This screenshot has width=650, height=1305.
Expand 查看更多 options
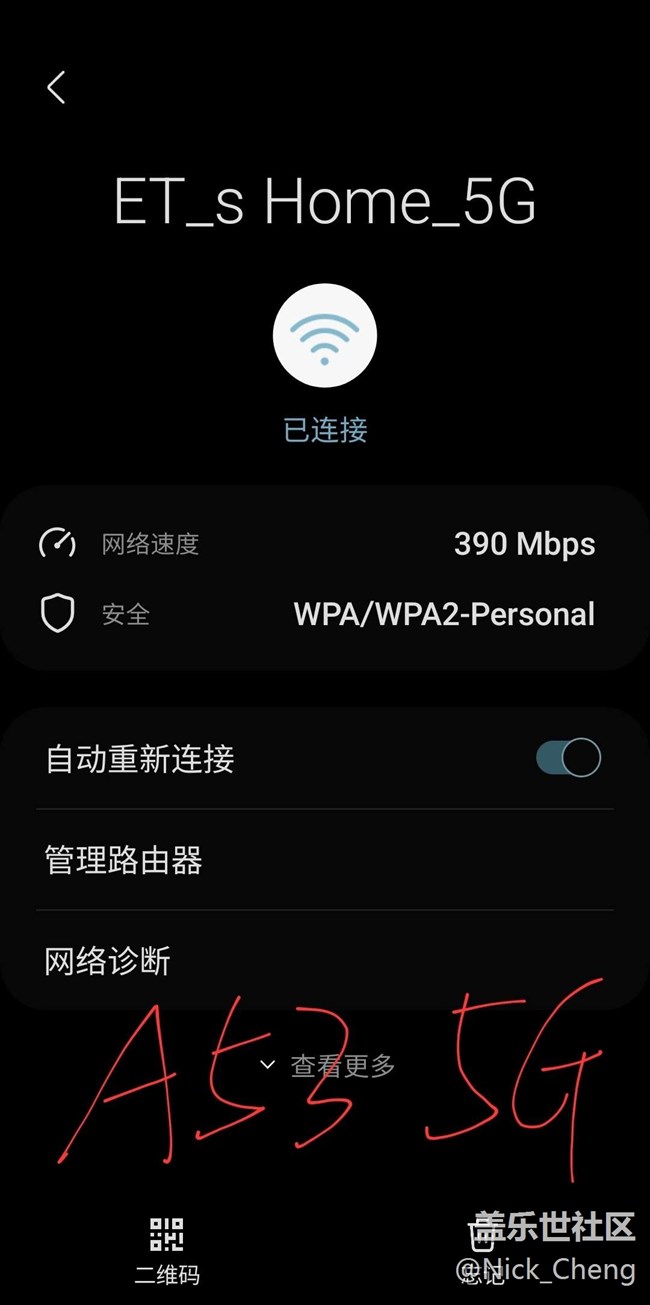(x=327, y=1066)
